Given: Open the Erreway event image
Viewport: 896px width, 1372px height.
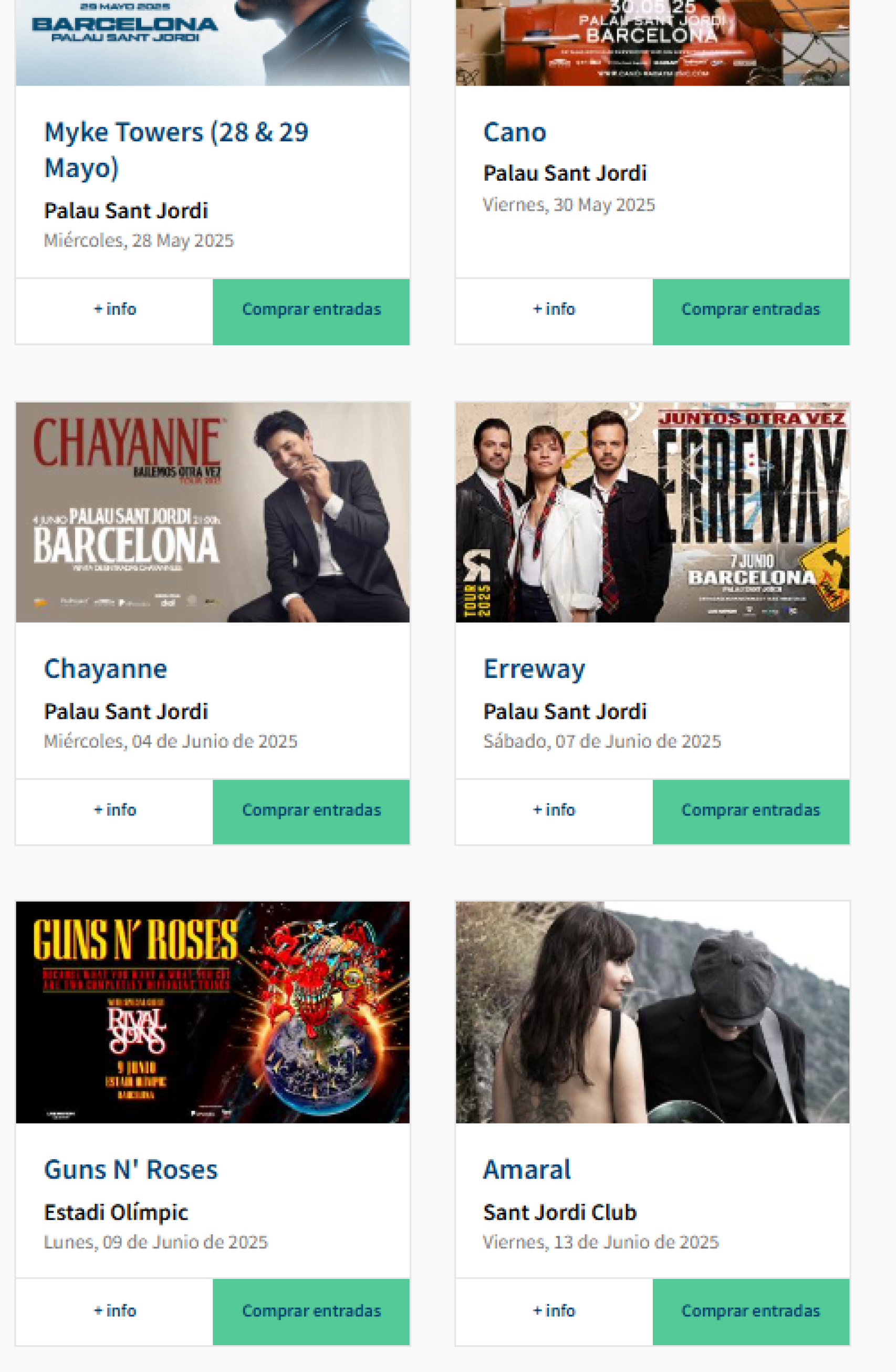Looking at the screenshot, I should 652,512.
